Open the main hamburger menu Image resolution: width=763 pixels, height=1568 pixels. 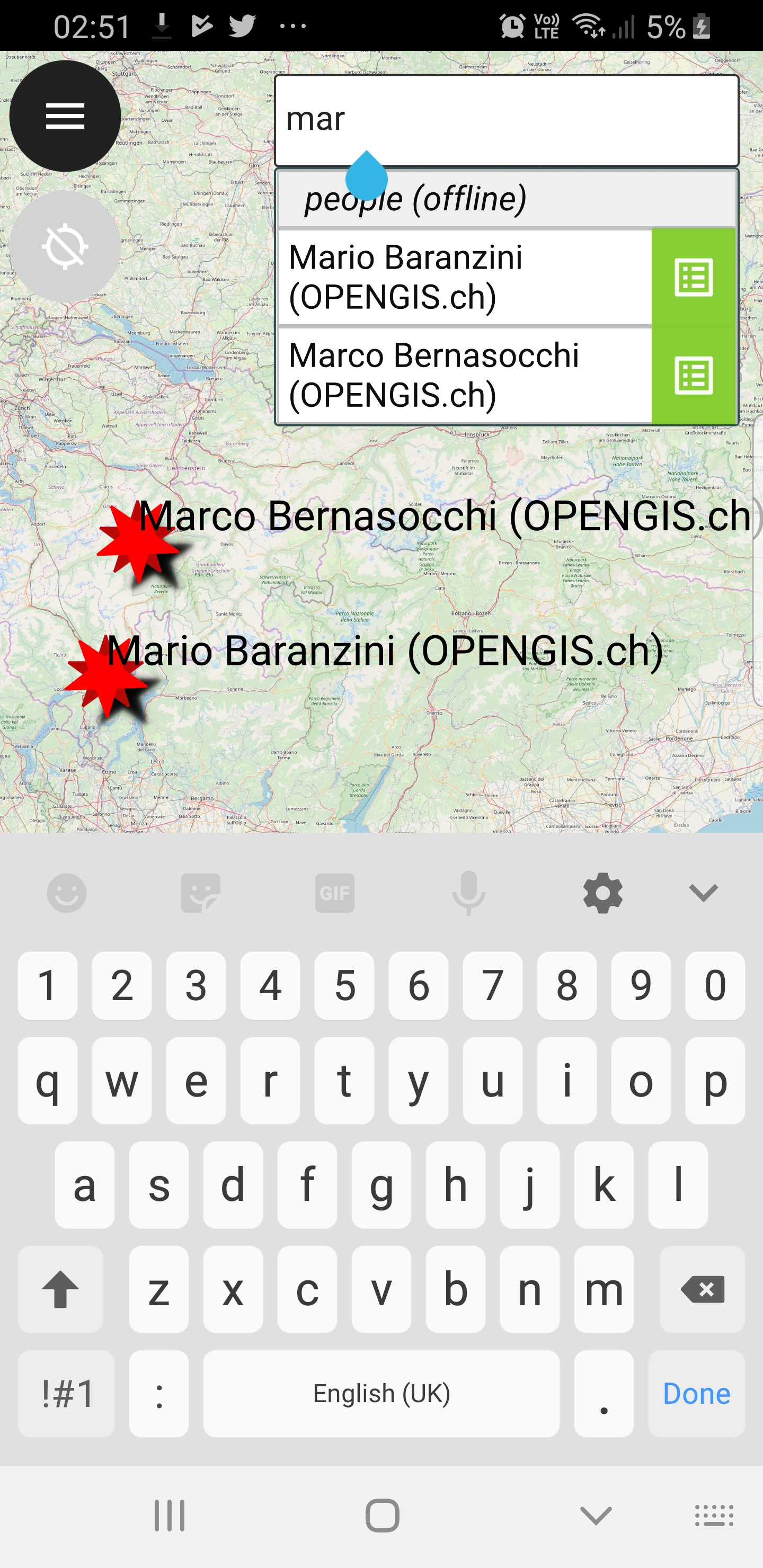click(x=65, y=115)
